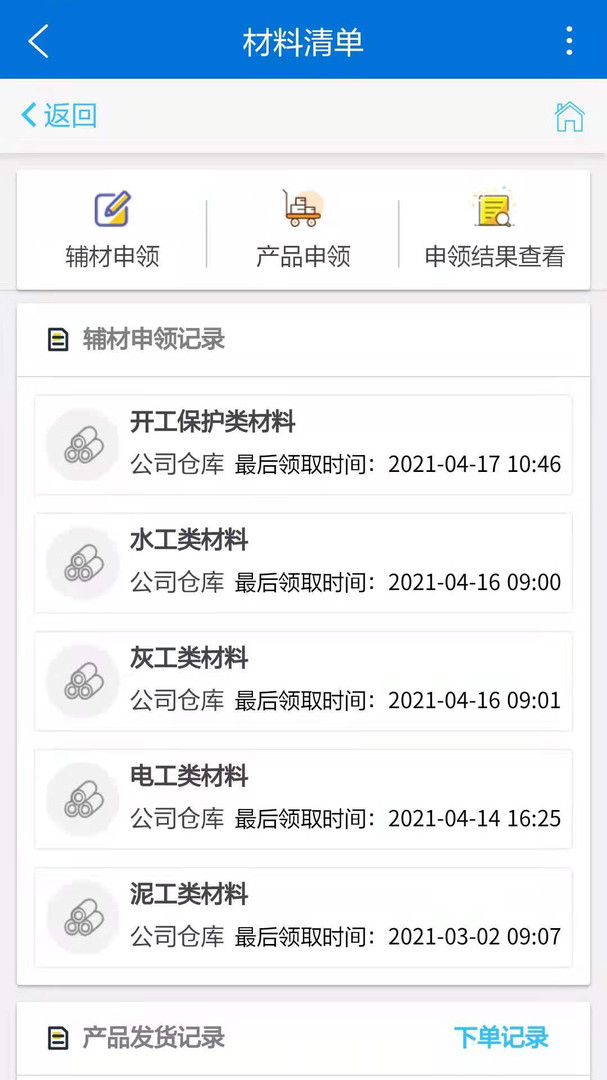Open the 电工类材料 record
Viewport: 607px width, 1080px height.
[303, 798]
